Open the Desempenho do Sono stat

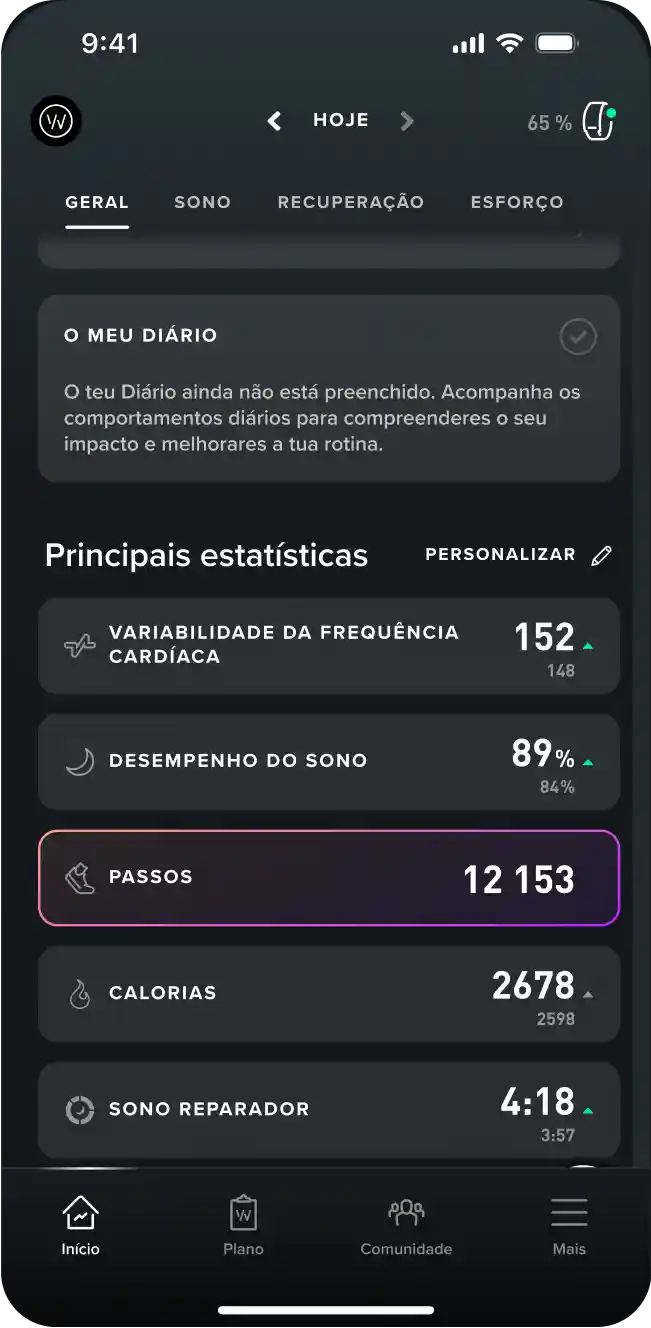pyautogui.click(x=328, y=762)
